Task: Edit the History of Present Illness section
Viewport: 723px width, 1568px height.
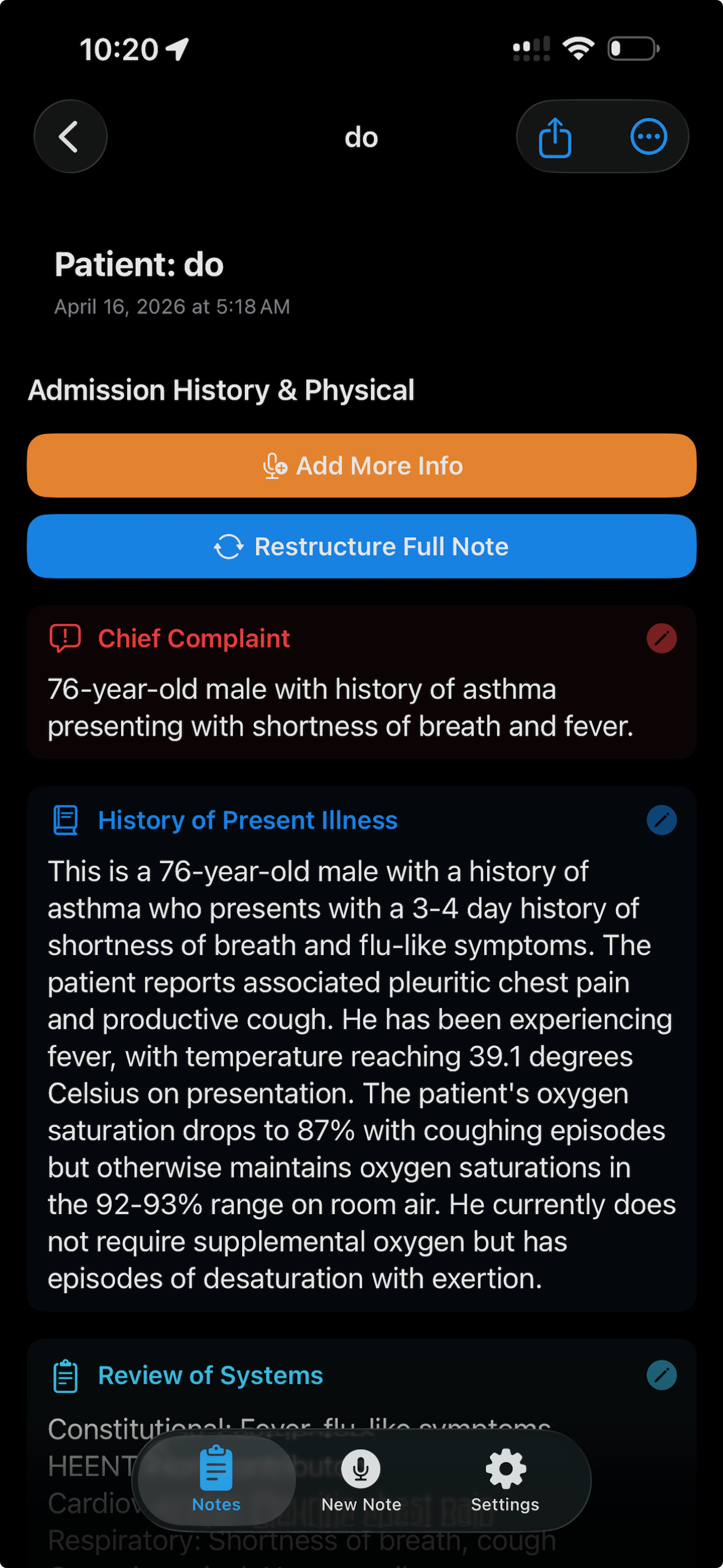Action: click(661, 820)
